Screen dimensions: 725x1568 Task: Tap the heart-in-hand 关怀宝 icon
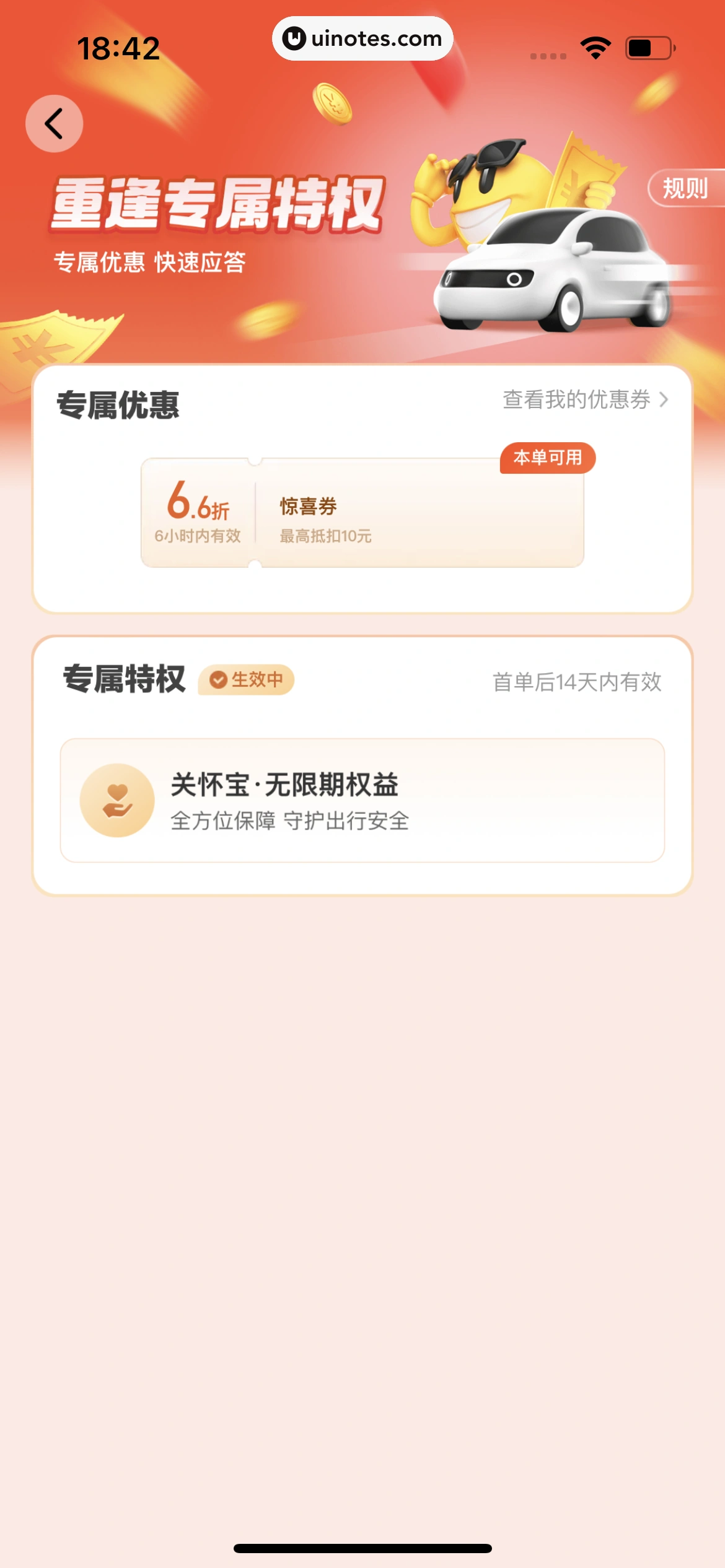pos(116,800)
